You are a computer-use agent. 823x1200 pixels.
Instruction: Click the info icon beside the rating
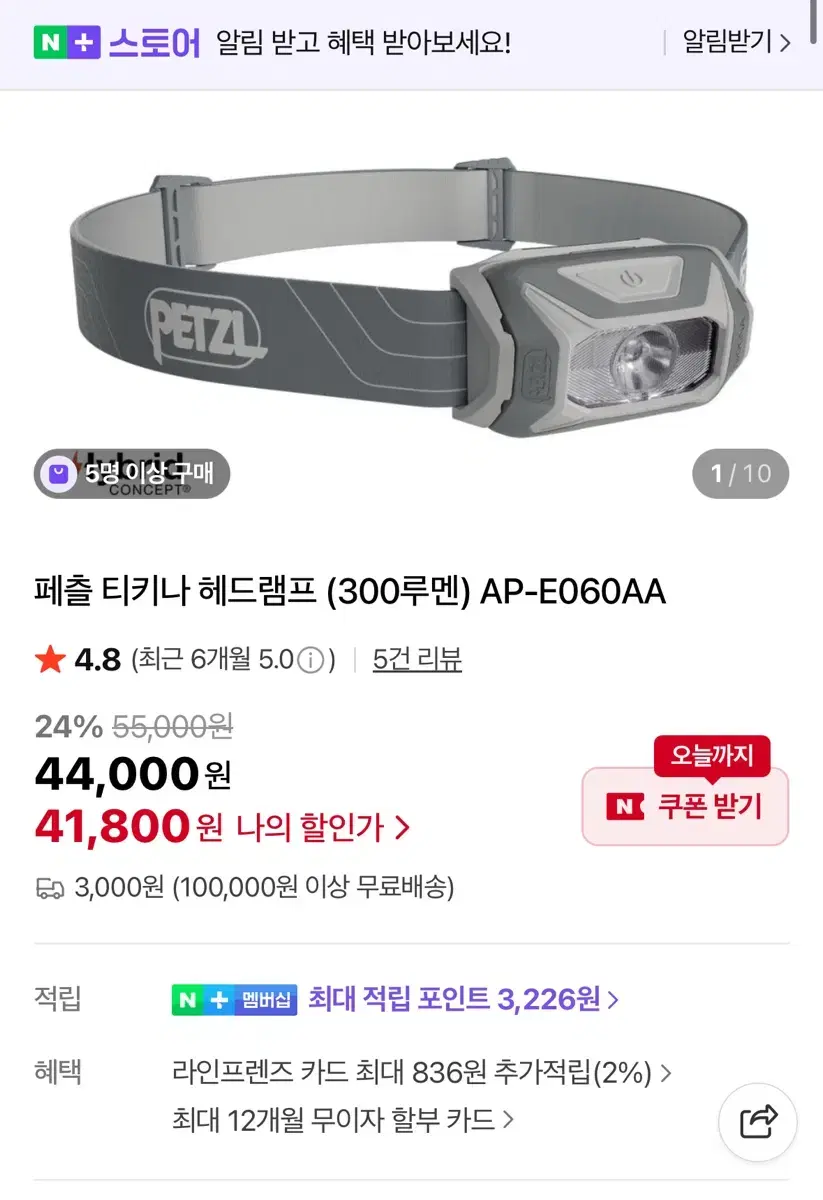point(310,660)
